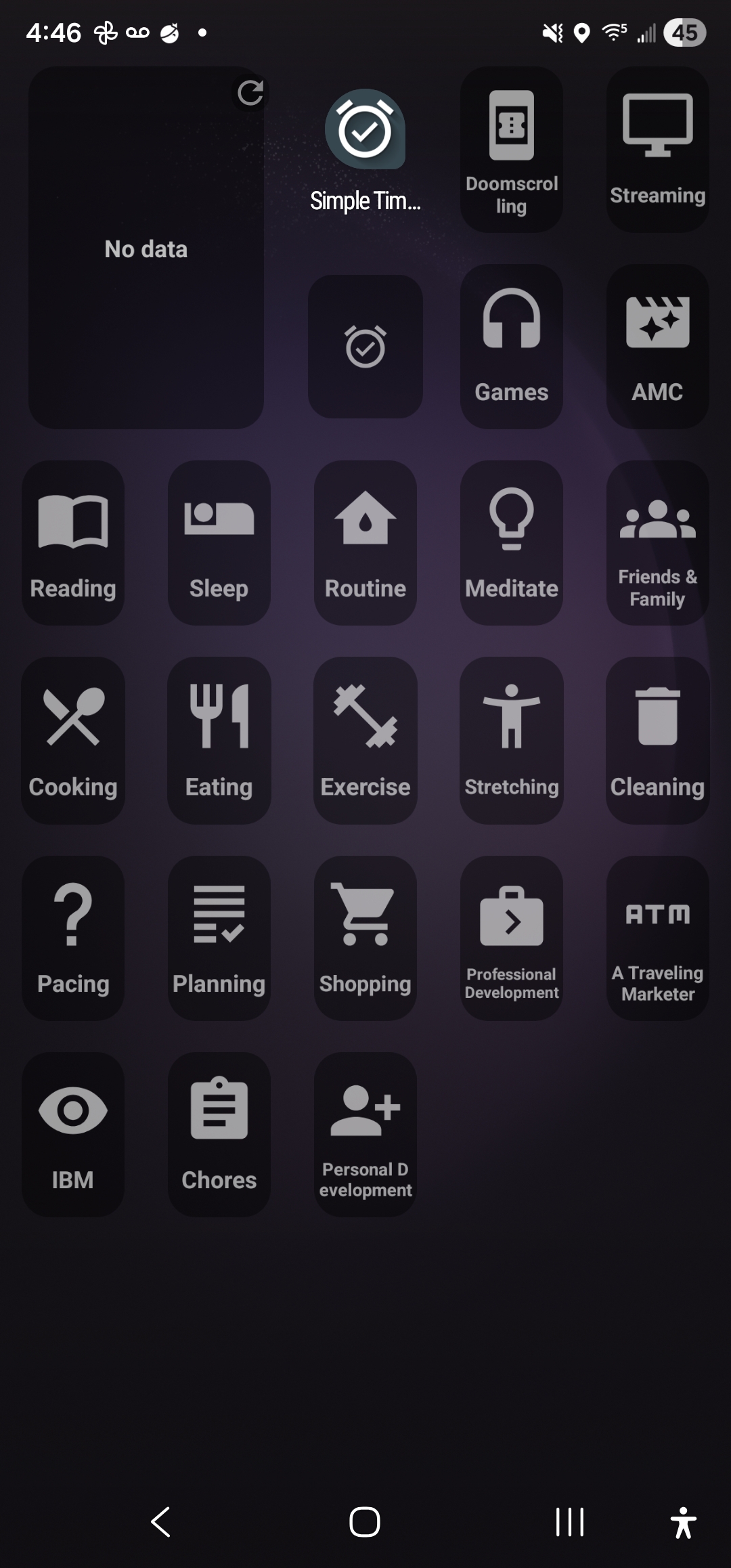Open the Simple Time Tracker app

[365, 130]
